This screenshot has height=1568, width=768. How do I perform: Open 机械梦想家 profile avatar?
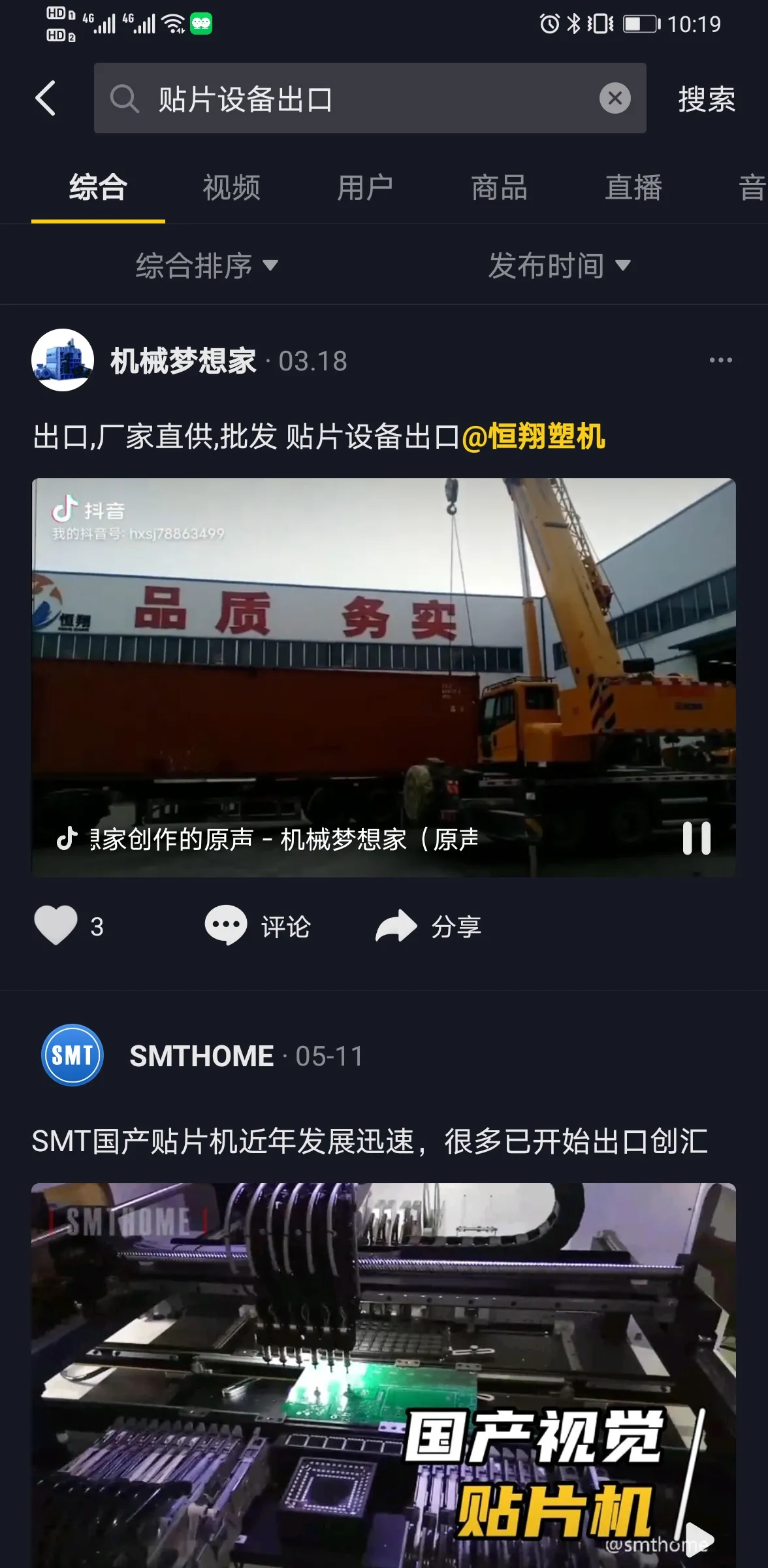(63, 360)
